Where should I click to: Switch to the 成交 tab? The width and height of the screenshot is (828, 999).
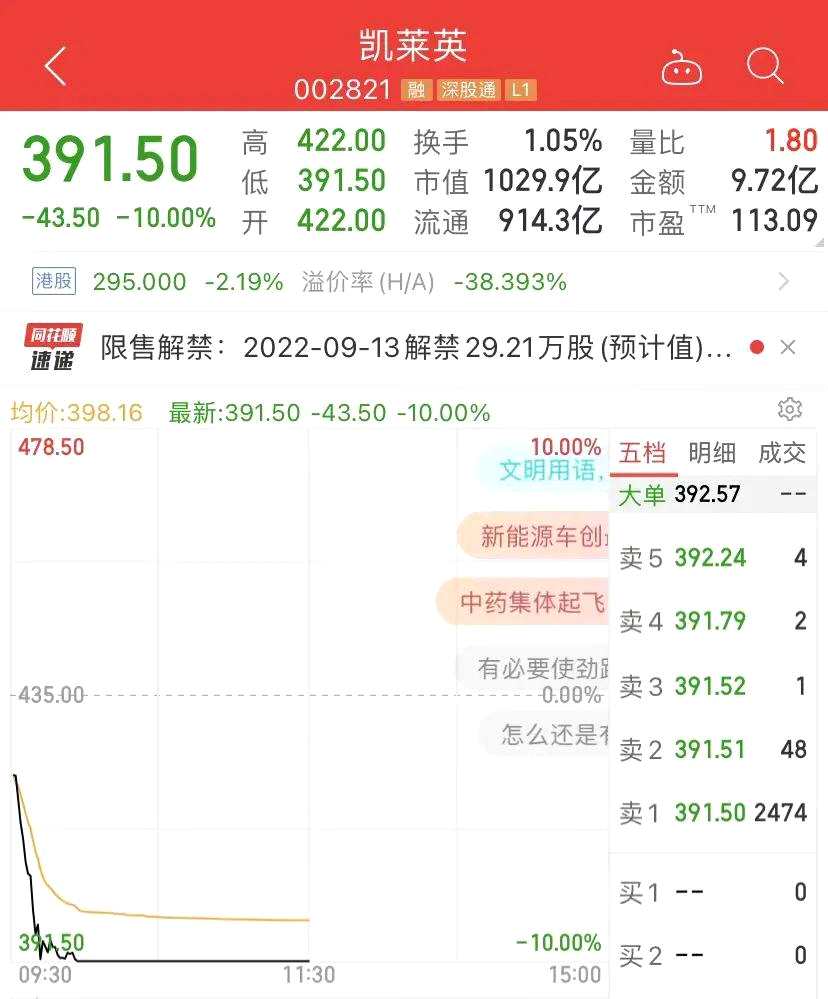(x=781, y=453)
